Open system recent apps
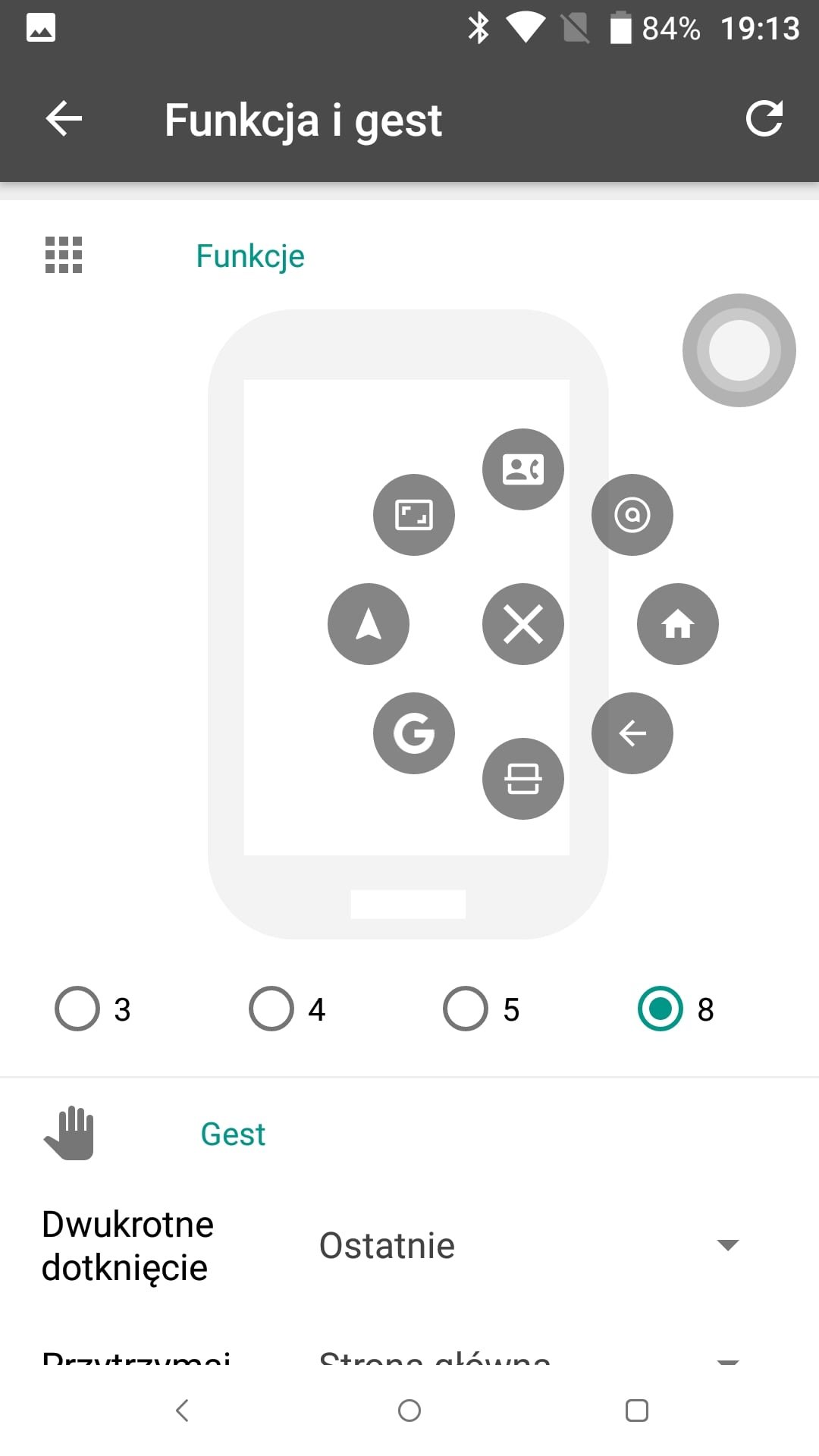Screen dimensions: 819x1456 pos(637,1410)
